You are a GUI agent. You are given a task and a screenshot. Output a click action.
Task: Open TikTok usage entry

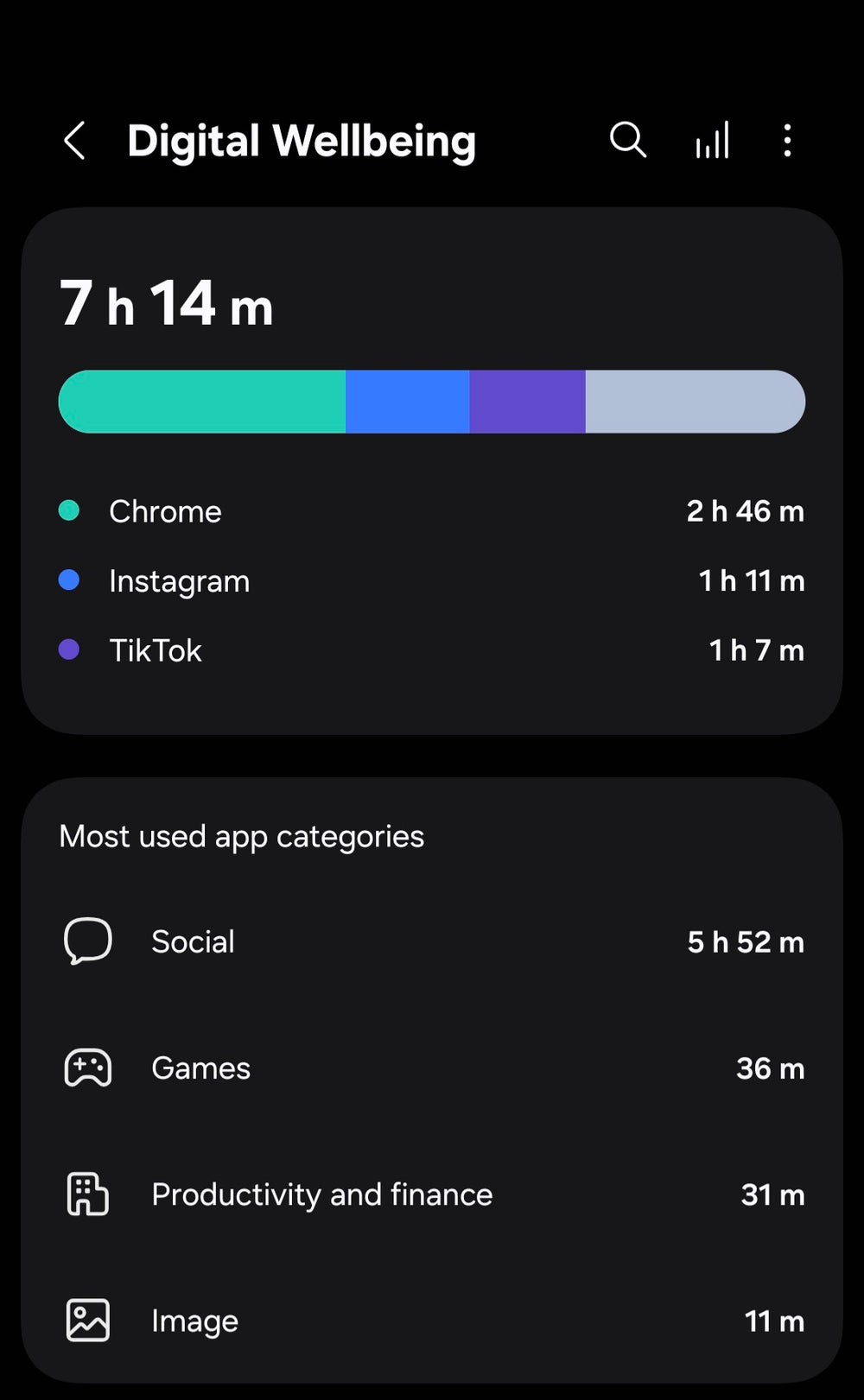coord(430,650)
